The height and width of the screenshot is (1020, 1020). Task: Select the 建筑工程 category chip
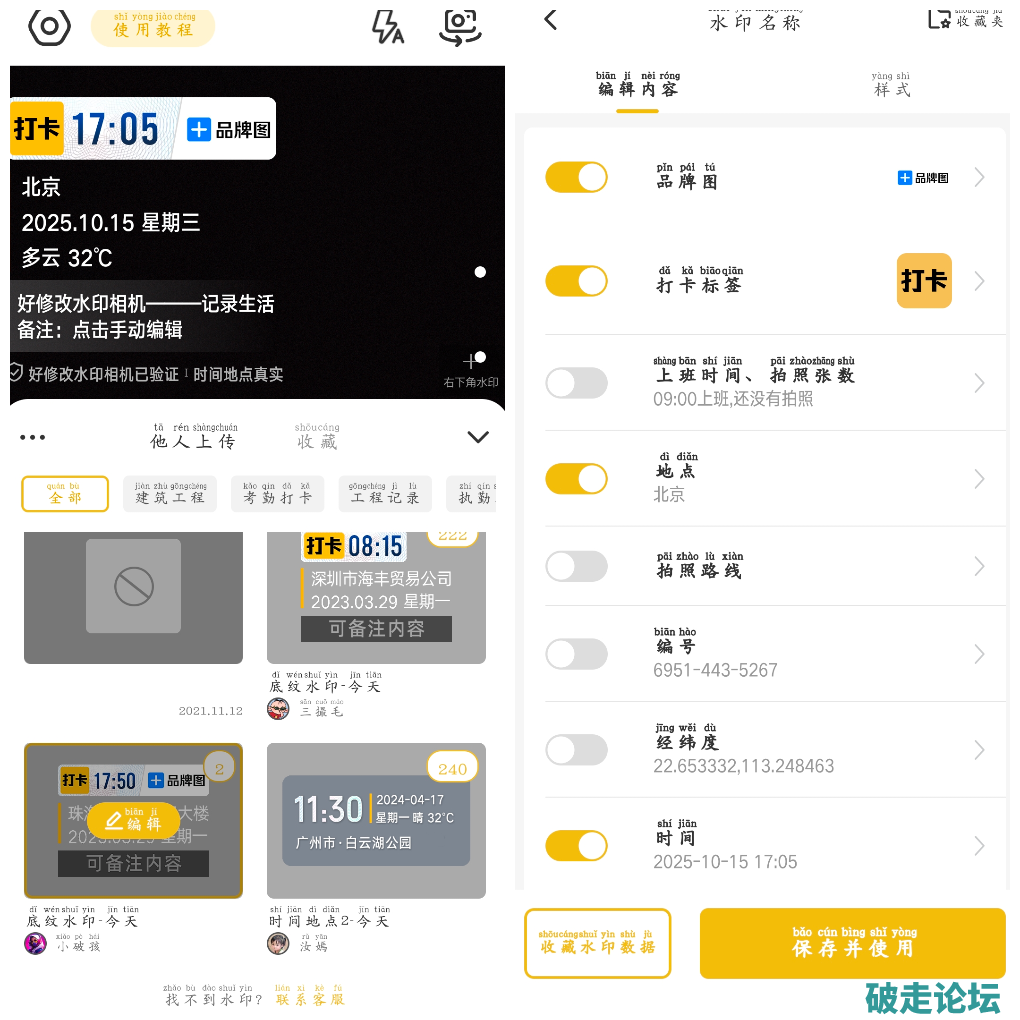[170, 494]
